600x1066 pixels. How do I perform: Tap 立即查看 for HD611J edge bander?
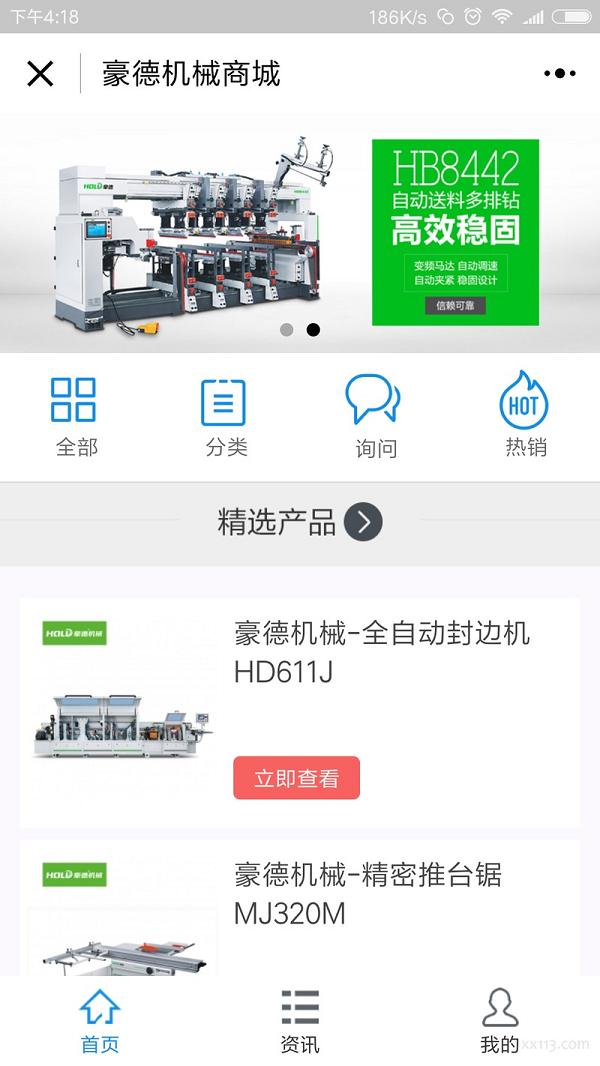[x=296, y=778]
